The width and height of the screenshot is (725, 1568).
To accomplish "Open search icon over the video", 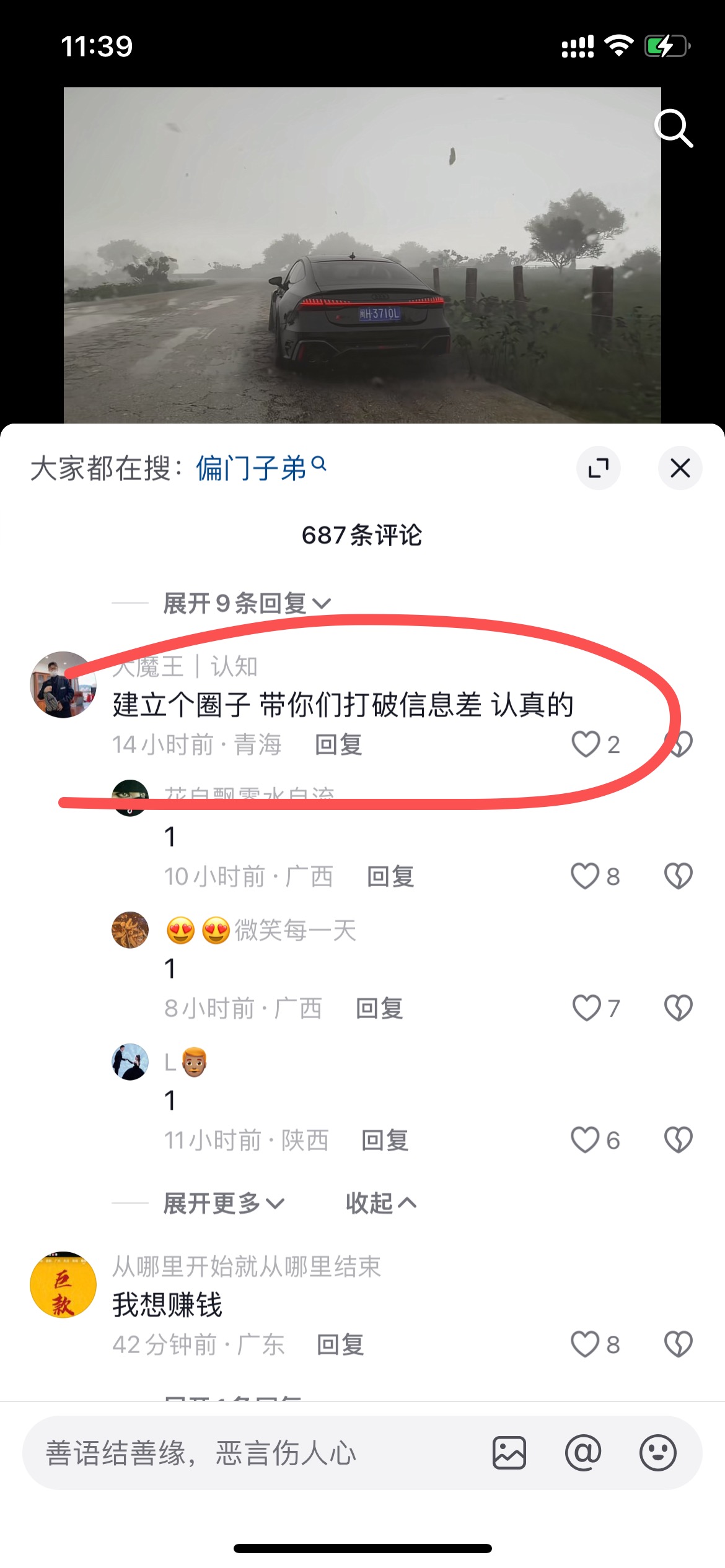I will [674, 128].
